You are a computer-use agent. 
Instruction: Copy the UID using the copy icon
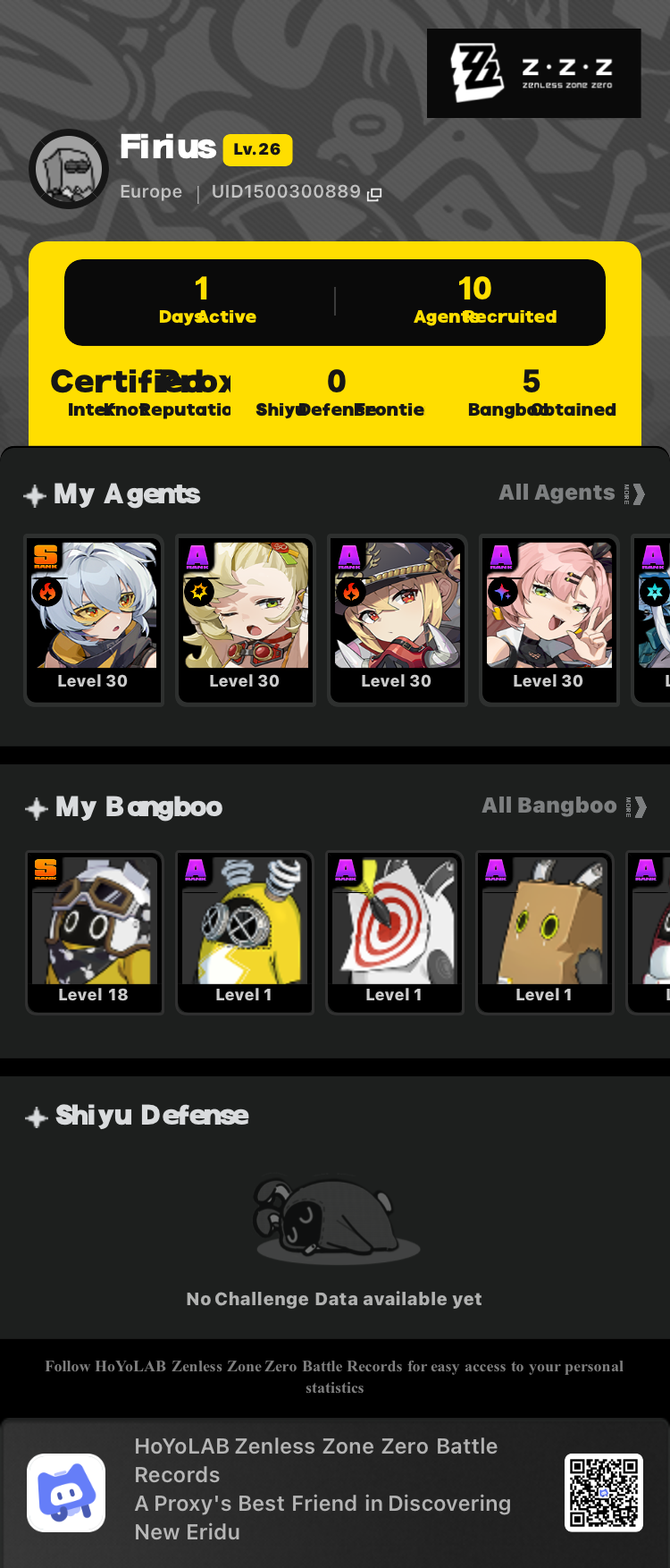tap(376, 192)
